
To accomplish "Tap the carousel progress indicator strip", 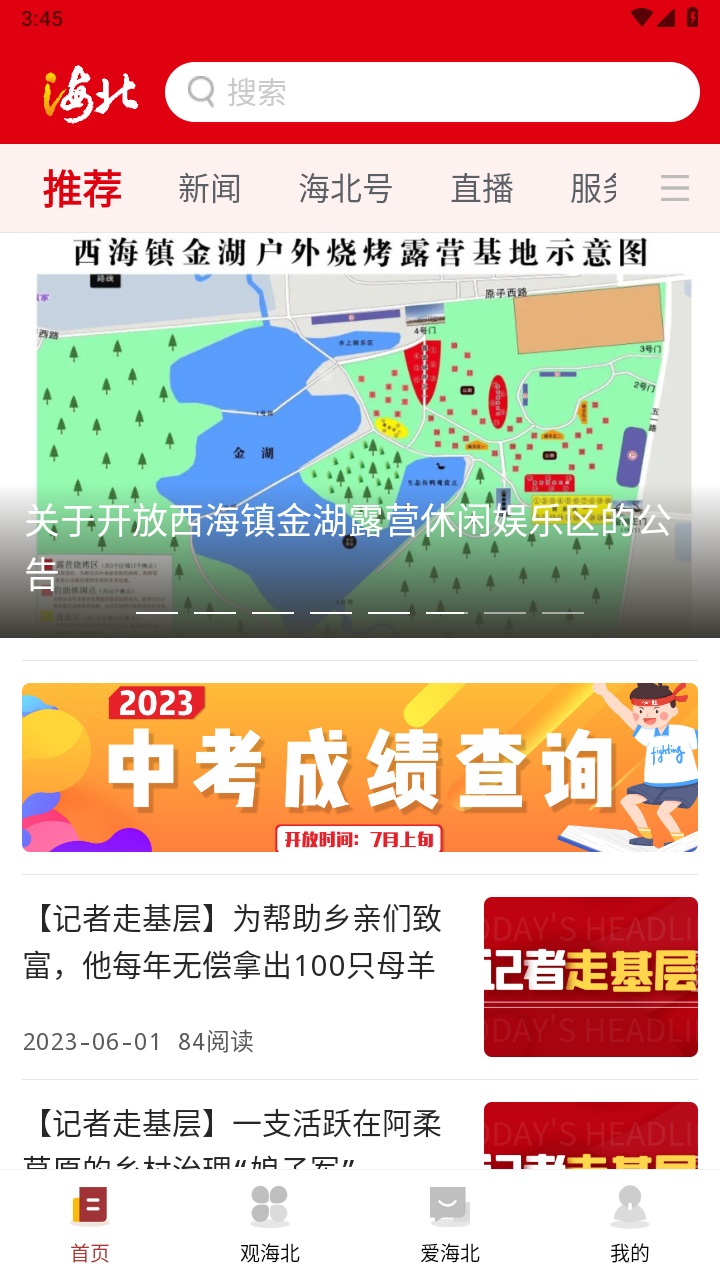I will [x=360, y=610].
